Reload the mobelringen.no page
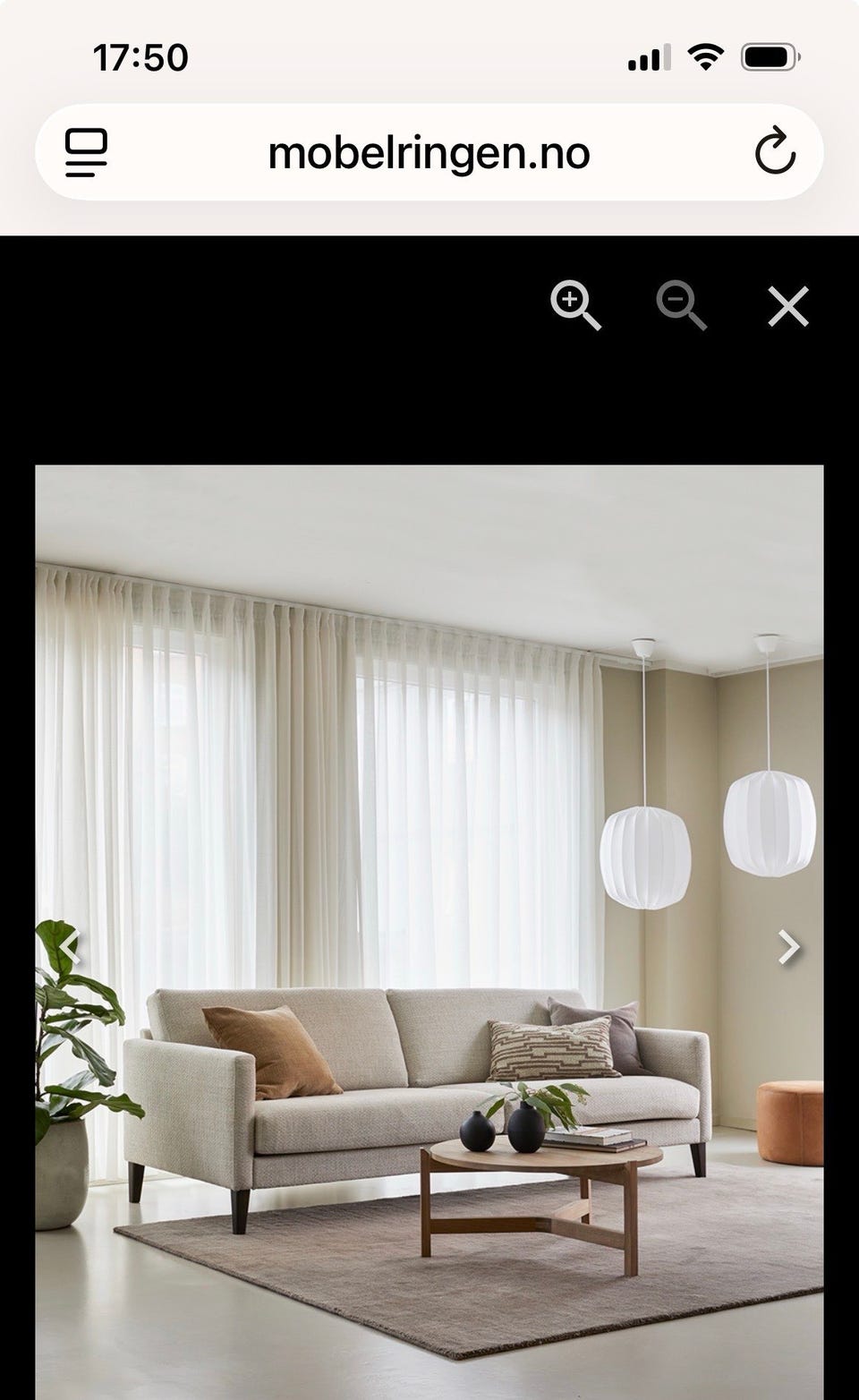This screenshot has height=1400, width=859. (775, 151)
